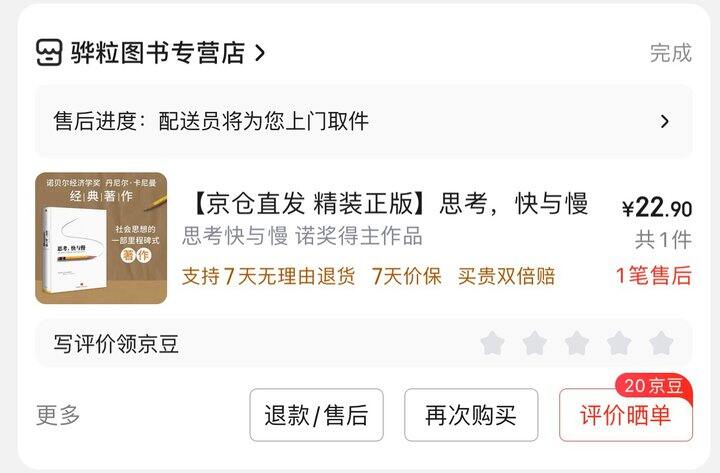
Task: Tap 更多 for more options
Action: 58,415
